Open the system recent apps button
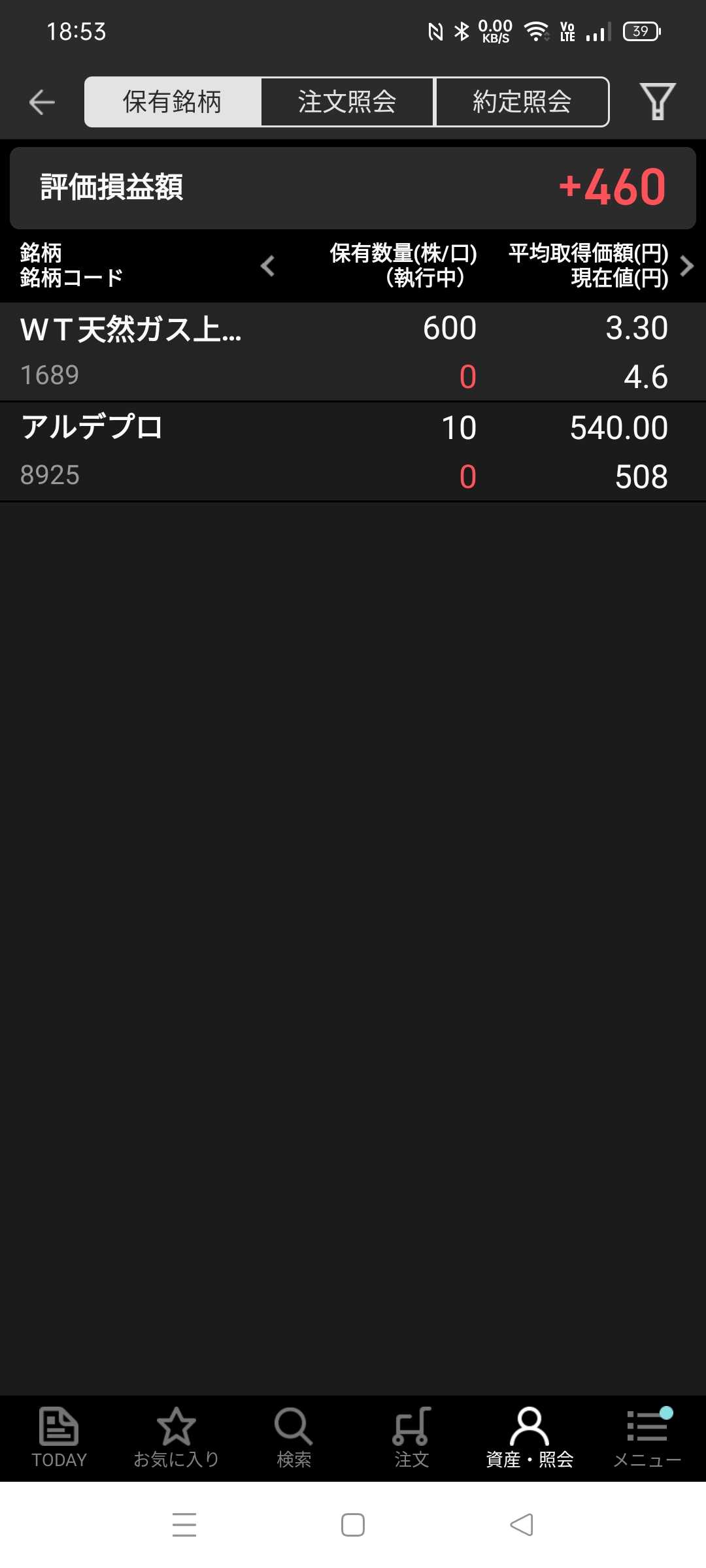This screenshot has width=706, height=1568. coord(184,1525)
